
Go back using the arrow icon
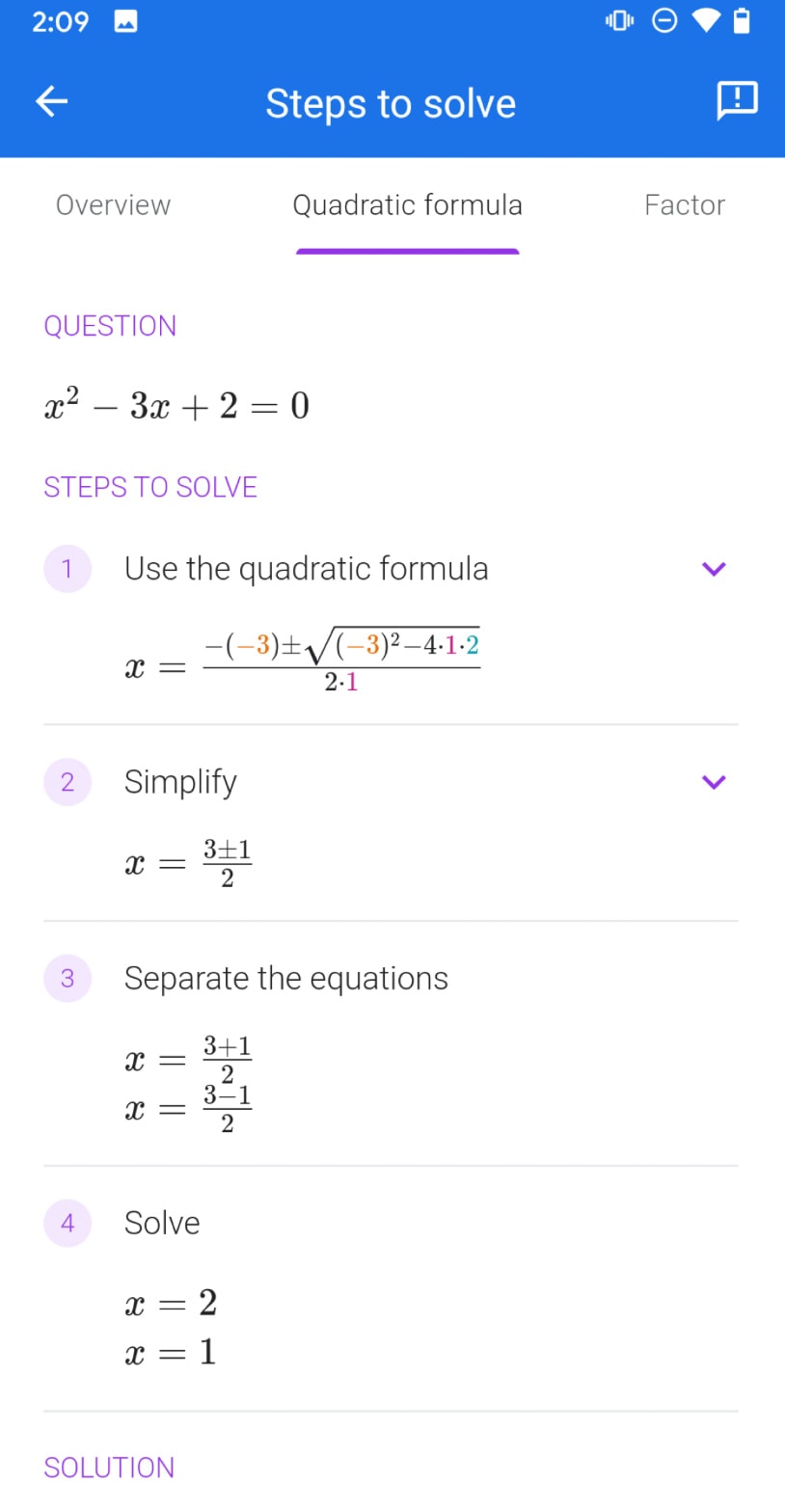click(52, 101)
